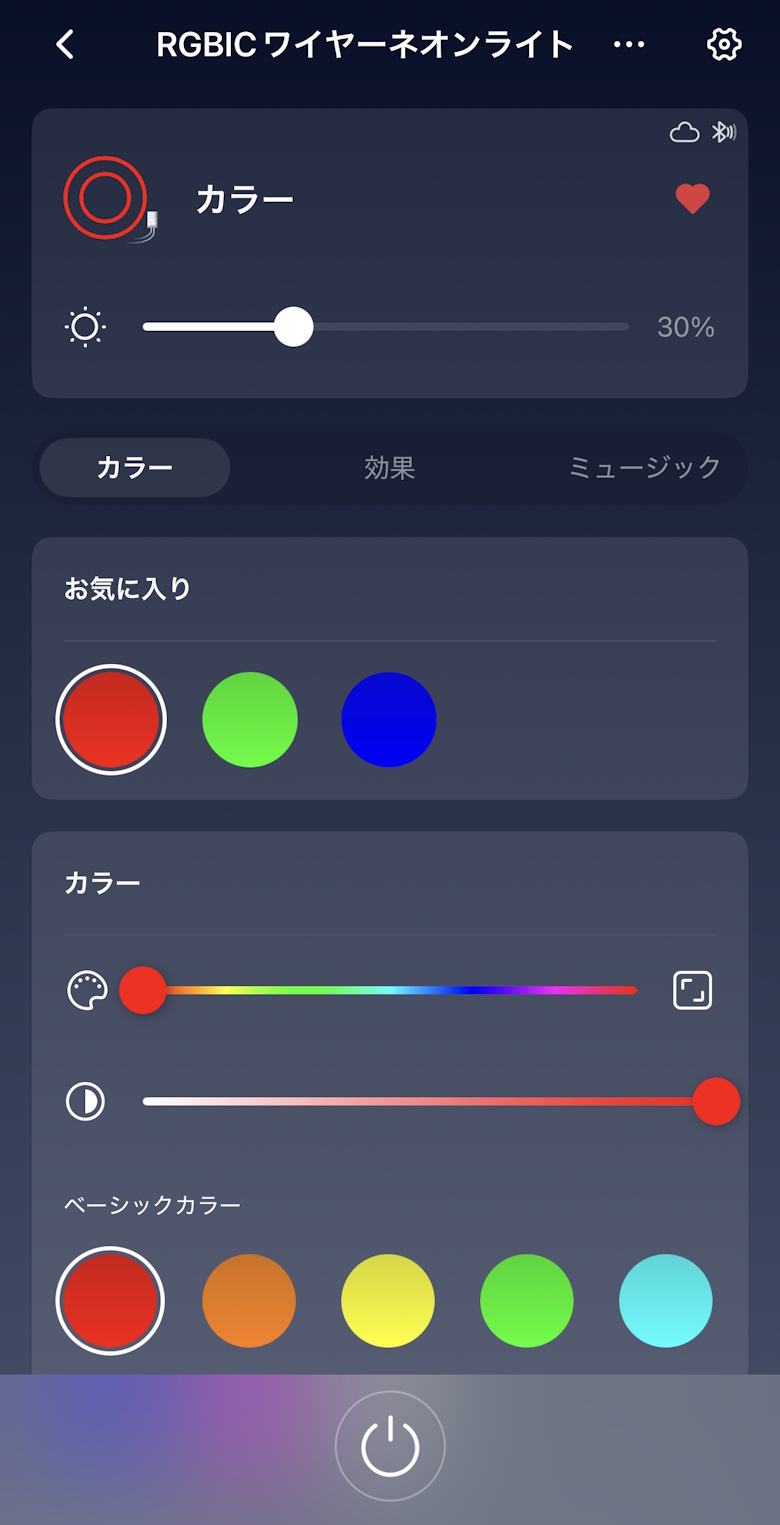Screen dimensions: 780x1525
Task: Open the color palette icon
Action: pos(87,990)
